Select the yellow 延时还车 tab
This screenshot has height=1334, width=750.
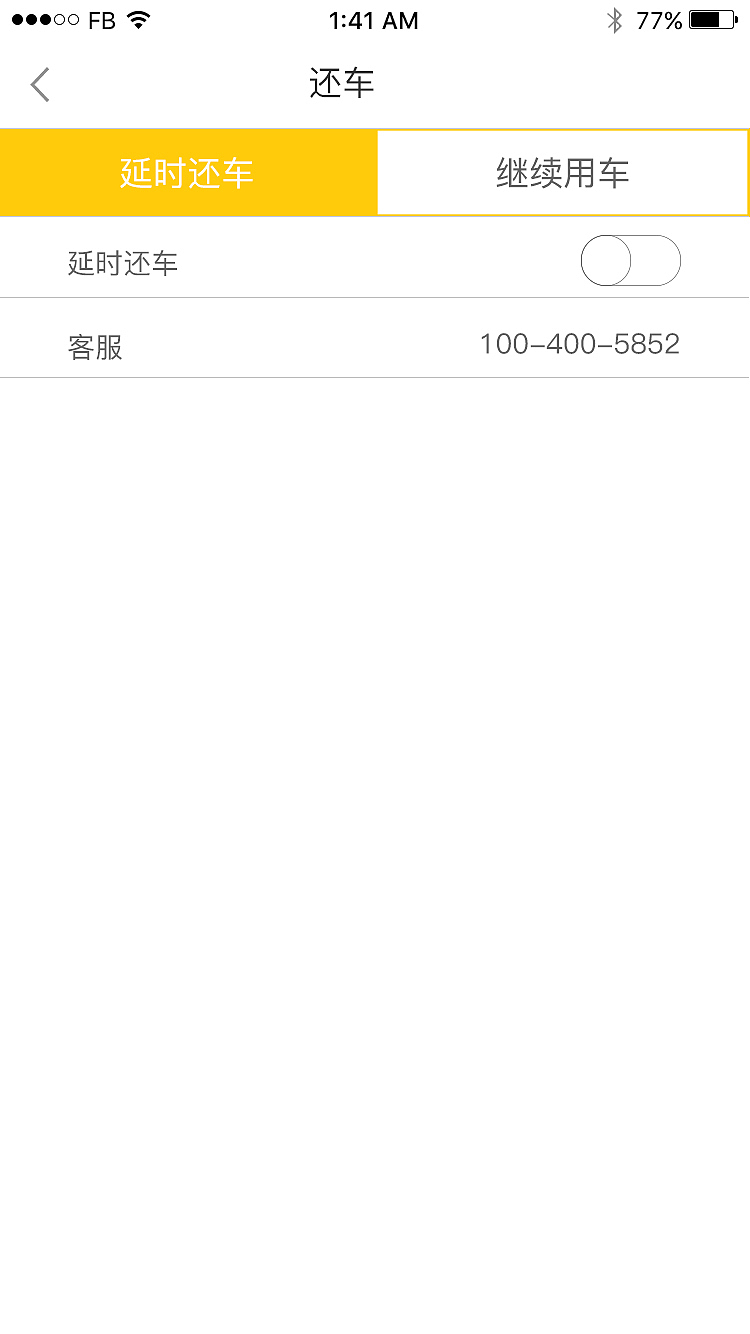[188, 172]
